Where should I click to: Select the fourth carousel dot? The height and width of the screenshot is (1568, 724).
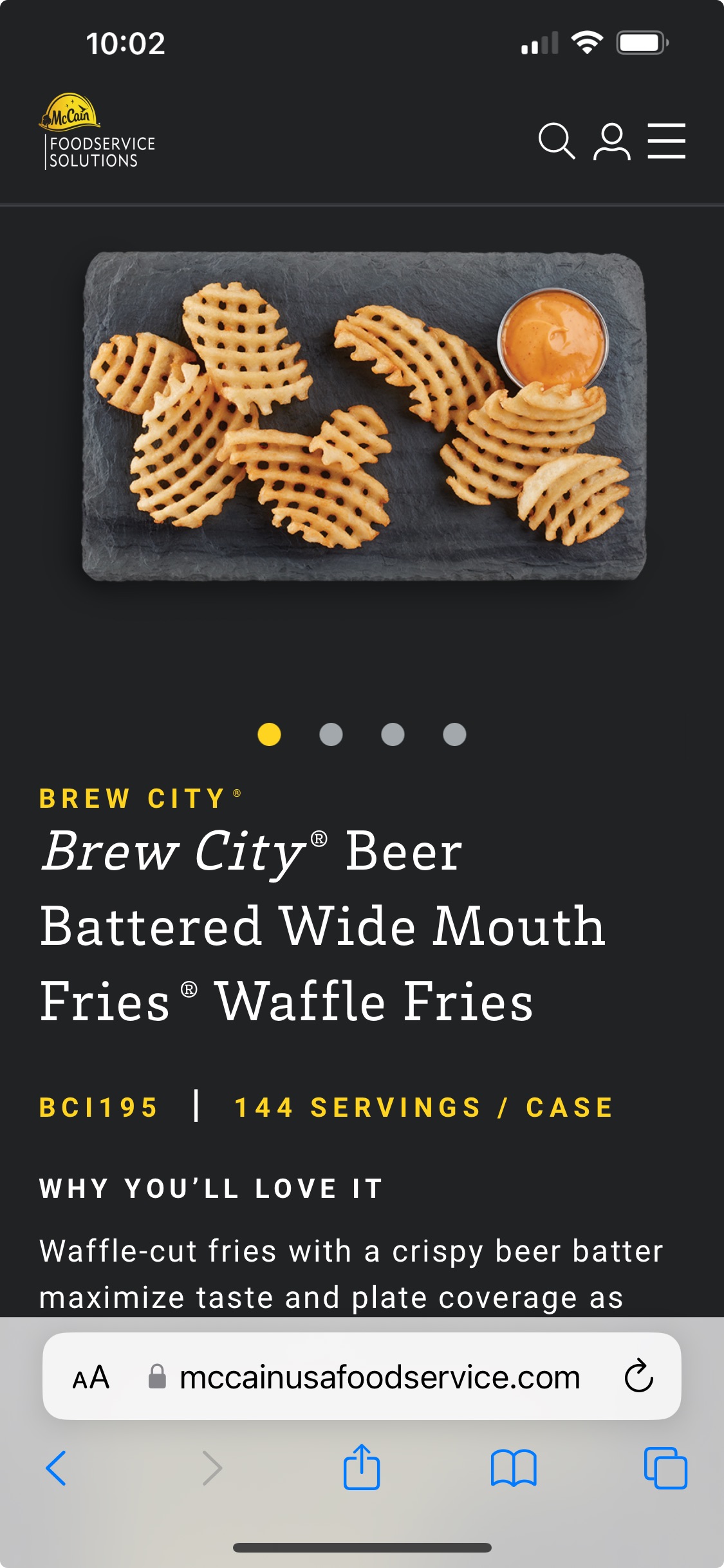coord(454,734)
